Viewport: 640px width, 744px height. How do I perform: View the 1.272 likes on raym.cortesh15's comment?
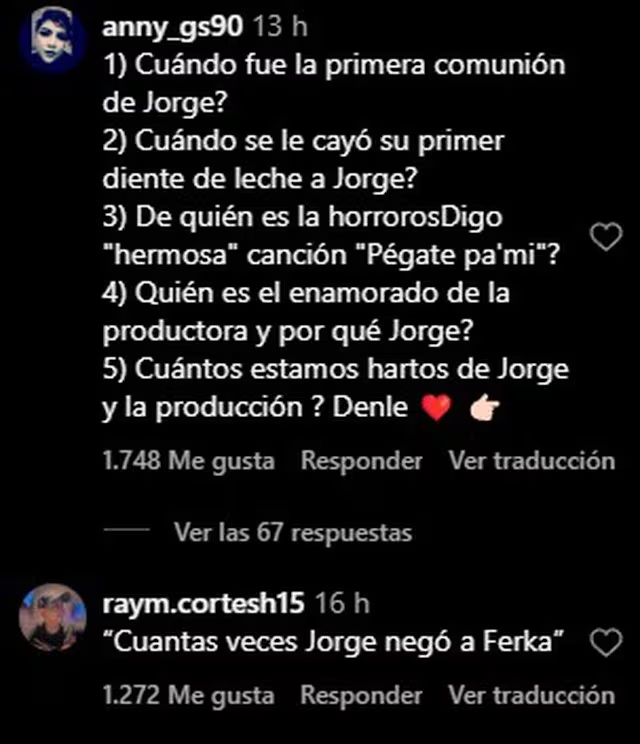tap(188, 694)
